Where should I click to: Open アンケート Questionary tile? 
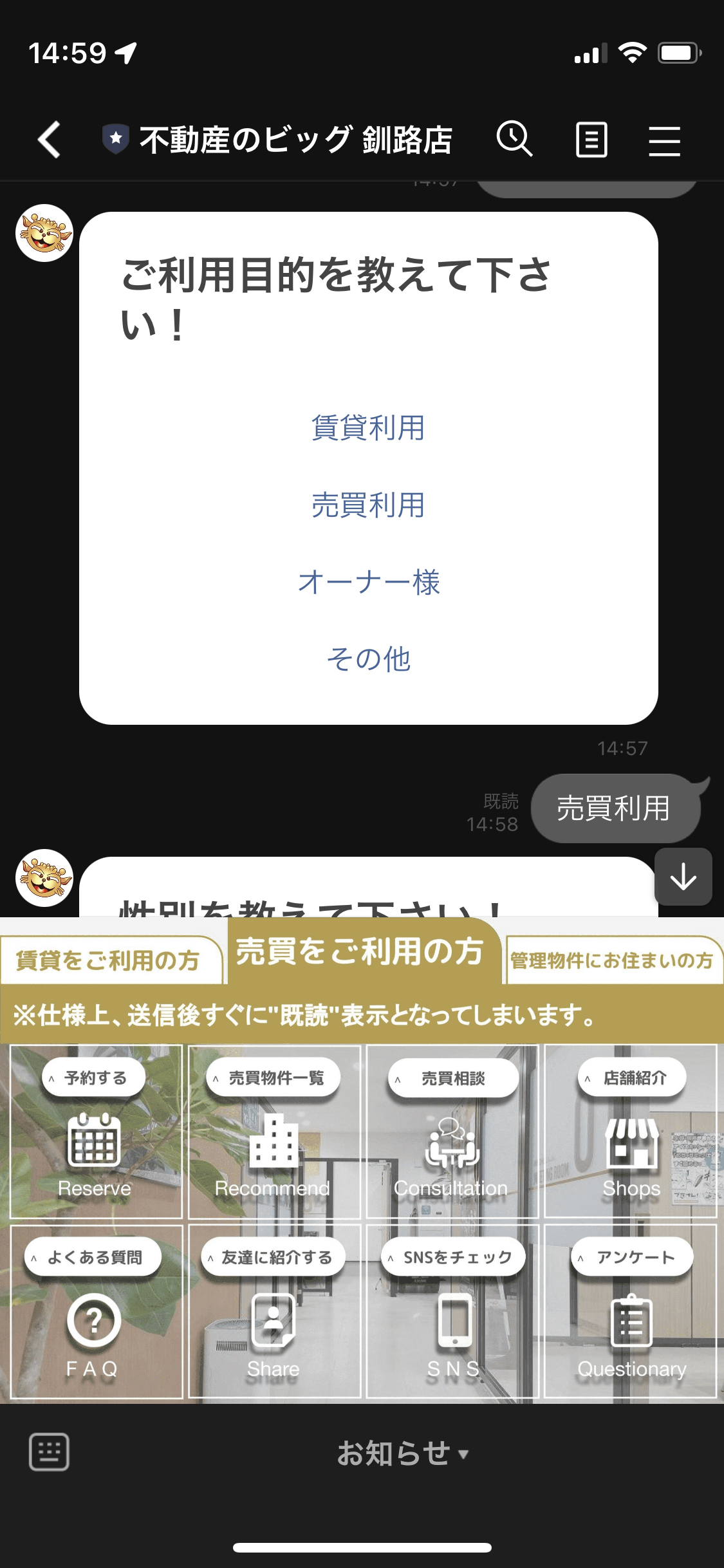[x=631, y=1312]
